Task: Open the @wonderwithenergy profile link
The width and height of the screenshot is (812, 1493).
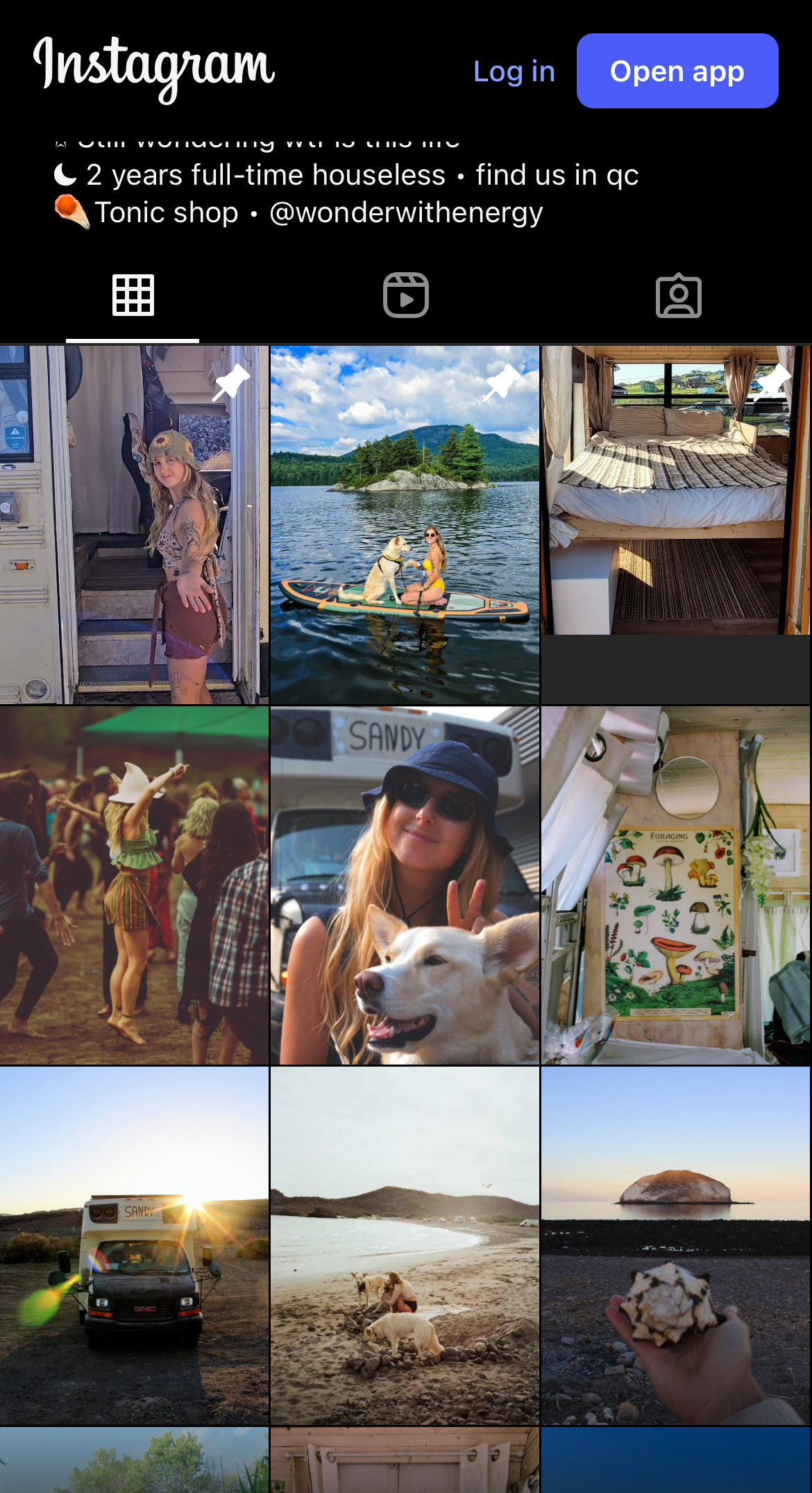Action: pos(406,212)
